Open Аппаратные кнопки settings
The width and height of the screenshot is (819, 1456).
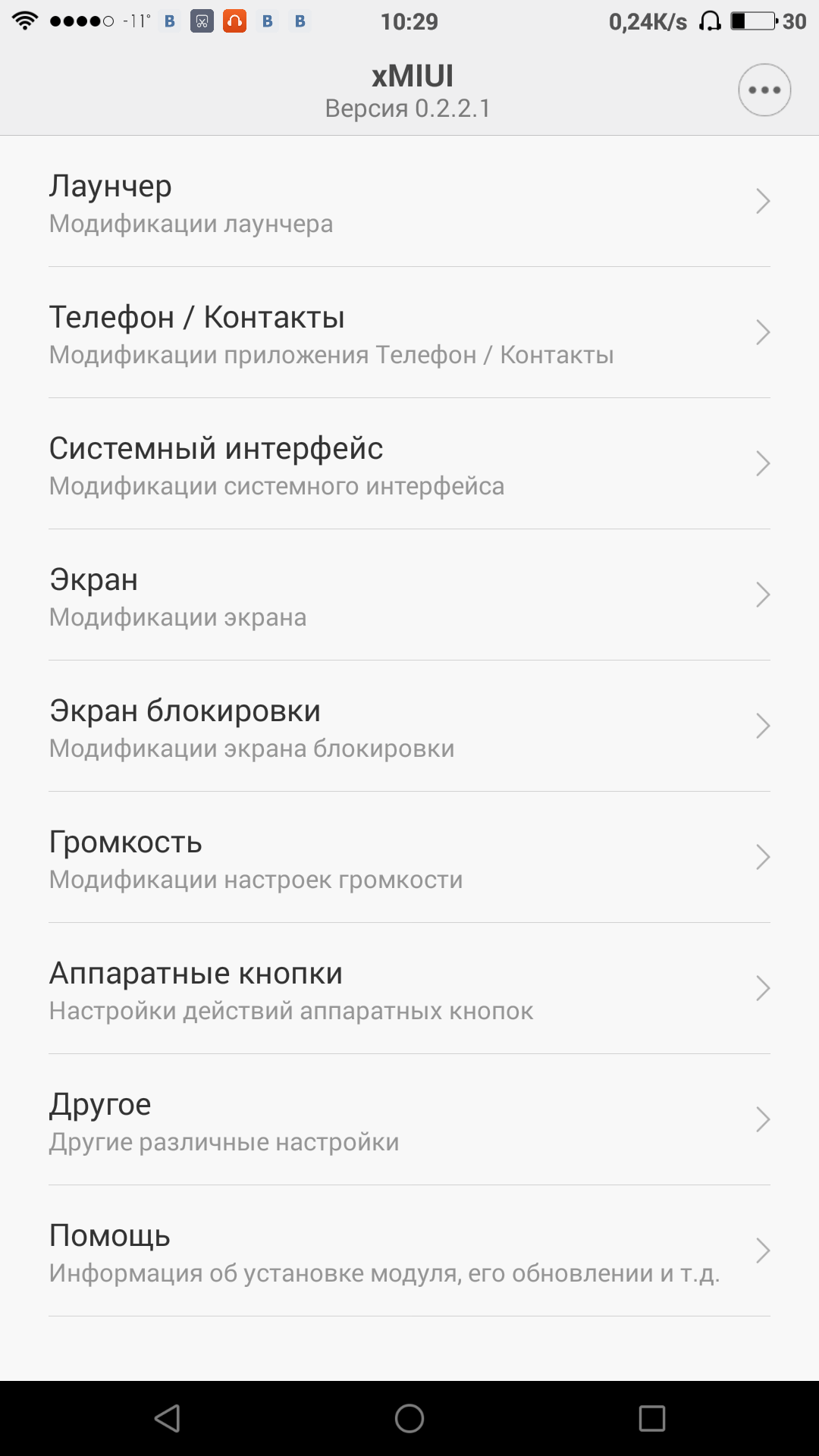point(409,990)
